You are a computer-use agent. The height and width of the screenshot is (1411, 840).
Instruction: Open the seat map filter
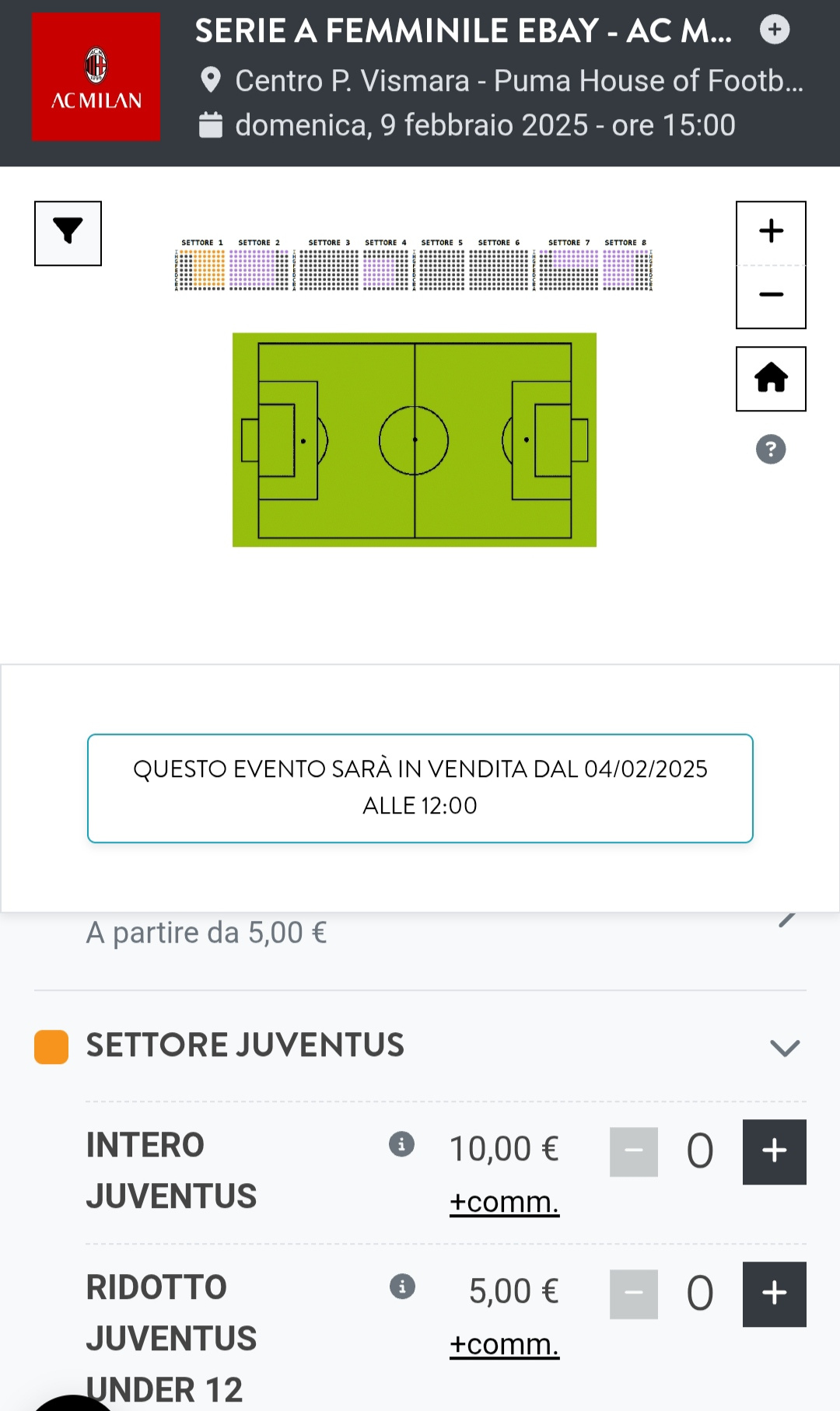tap(68, 233)
